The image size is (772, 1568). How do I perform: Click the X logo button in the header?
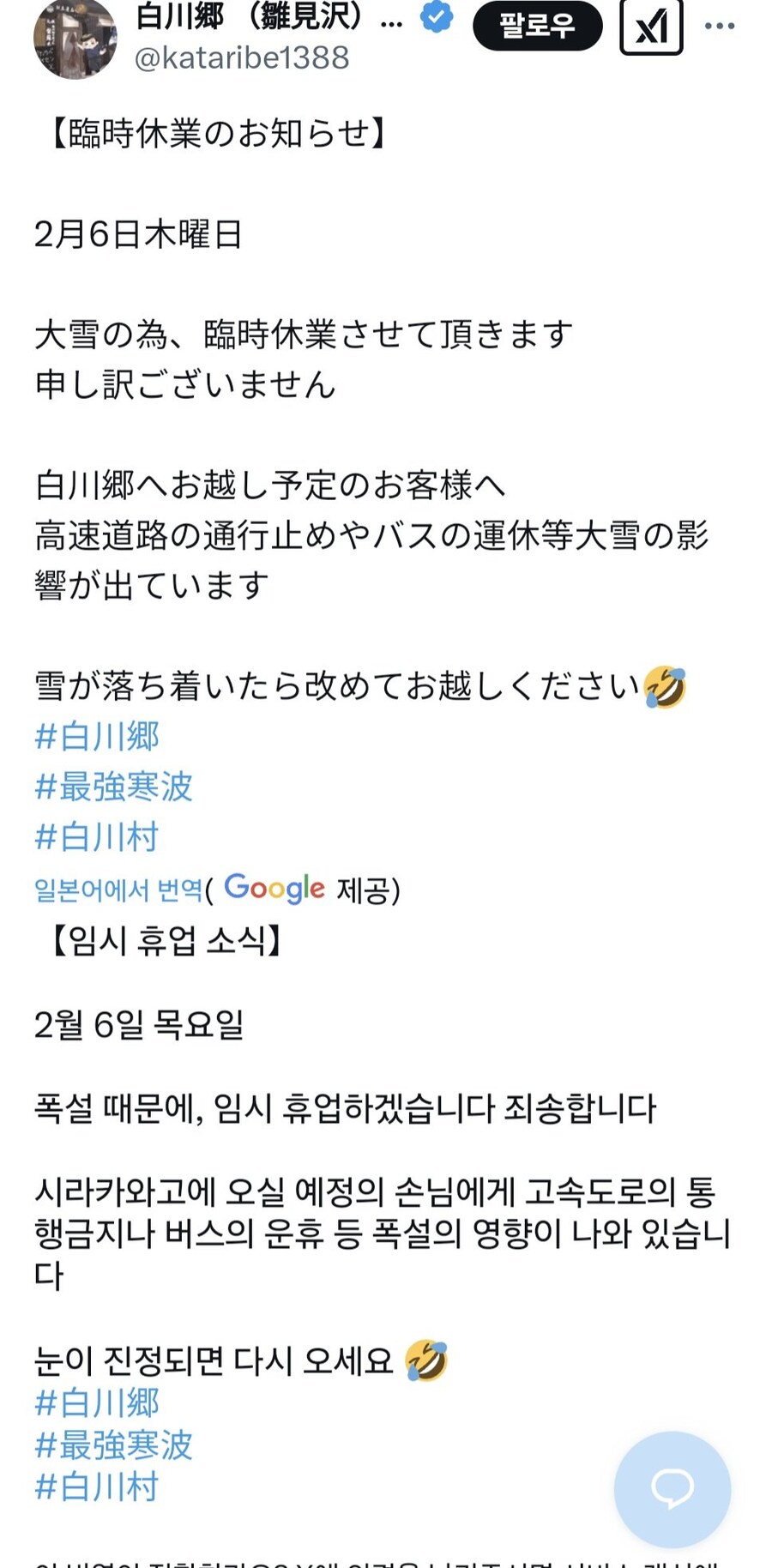(651, 26)
